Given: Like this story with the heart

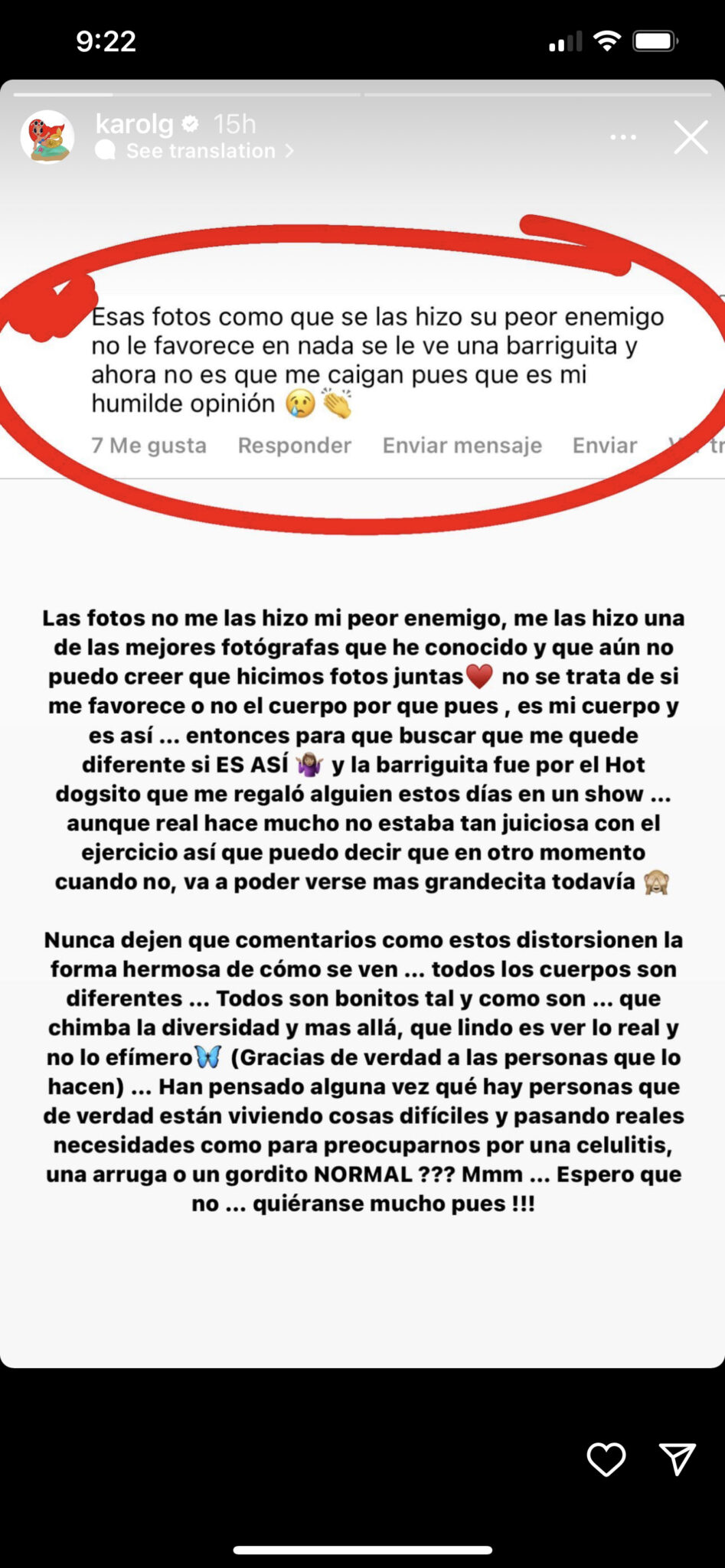Looking at the screenshot, I should (606, 1459).
